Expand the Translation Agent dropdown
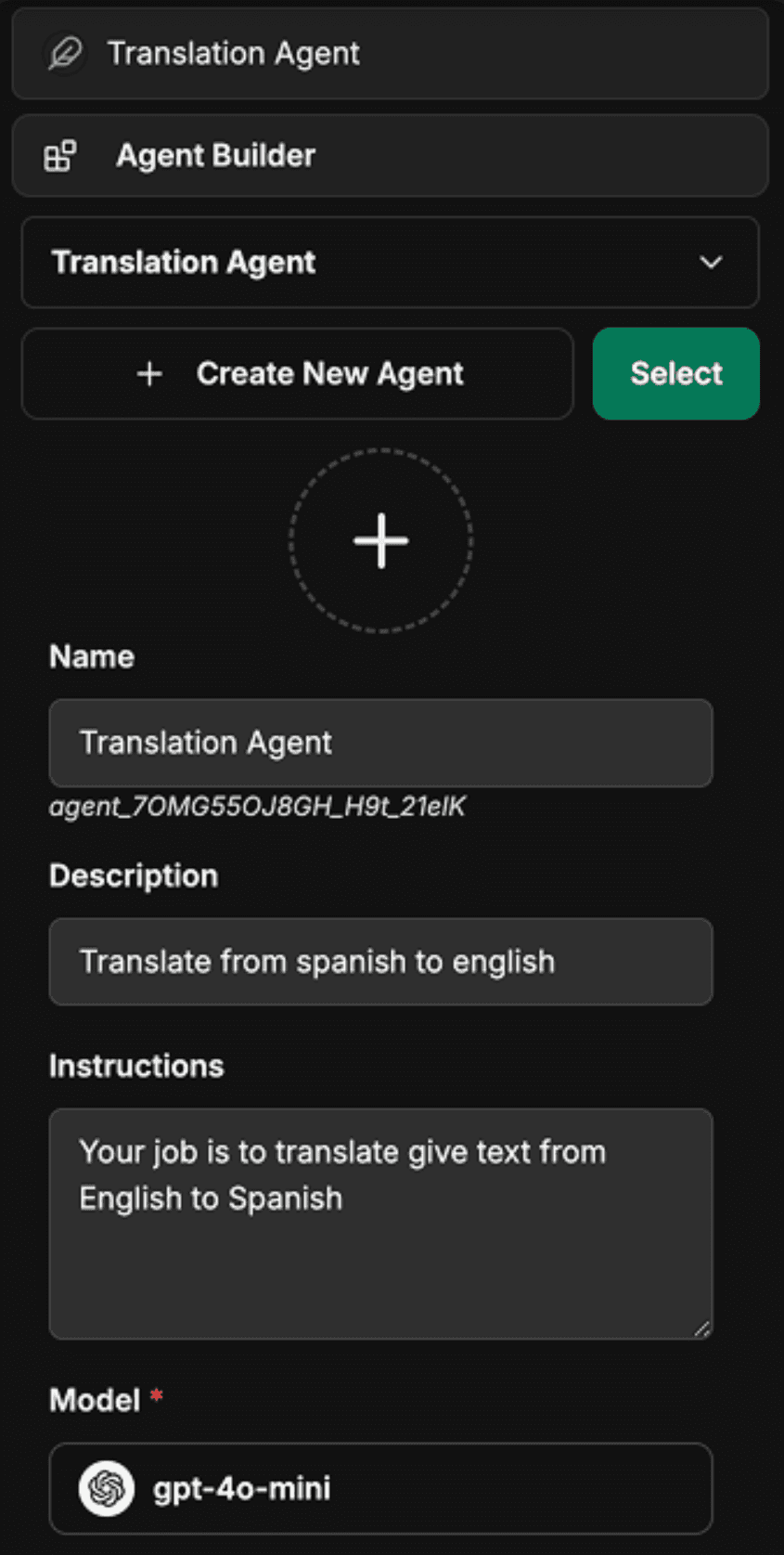 [x=390, y=263]
